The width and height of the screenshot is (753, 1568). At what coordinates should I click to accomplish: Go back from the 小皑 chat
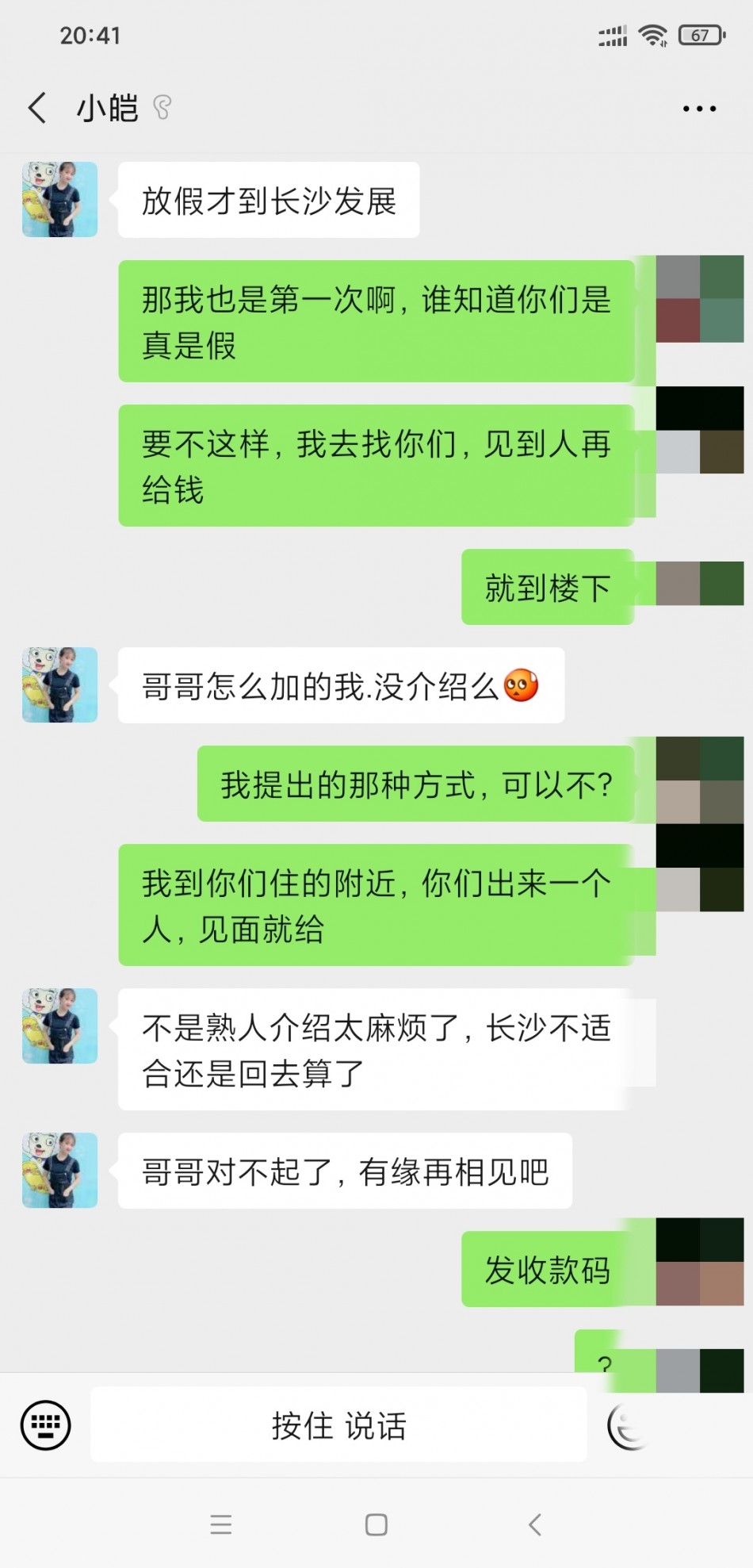coord(37,108)
